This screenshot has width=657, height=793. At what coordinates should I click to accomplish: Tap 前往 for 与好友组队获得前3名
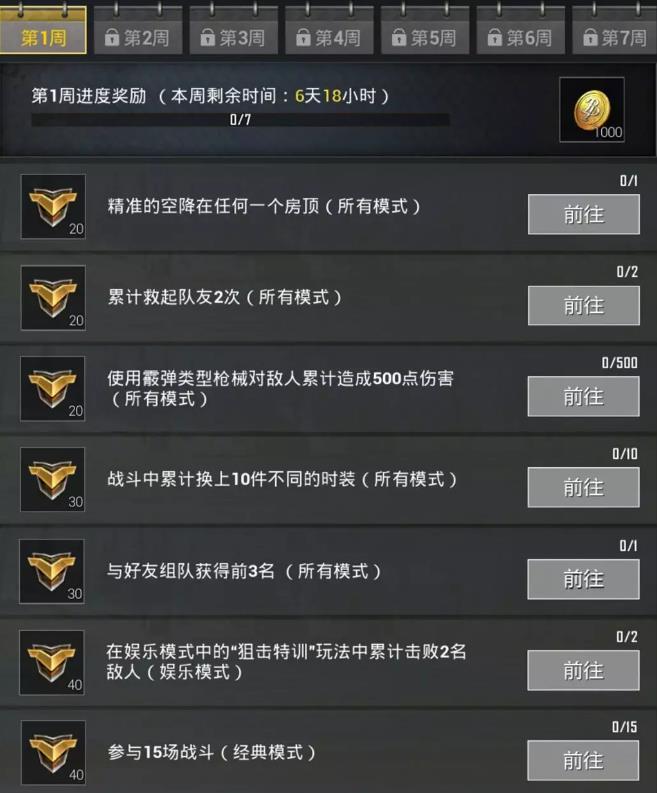click(583, 579)
